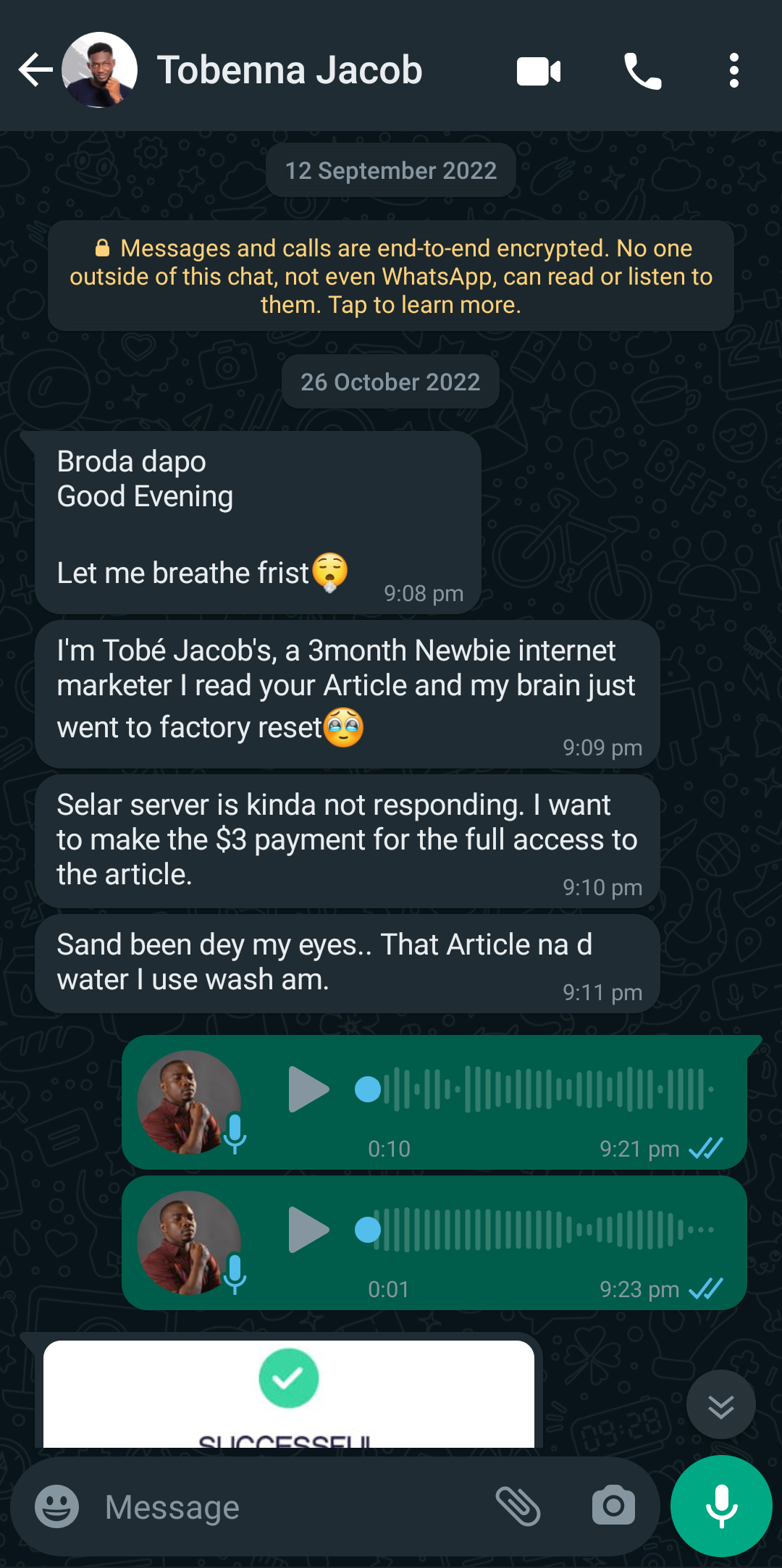782x1568 pixels.
Task: Open the SUCCESSFUL payment image
Action: point(288,1394)
